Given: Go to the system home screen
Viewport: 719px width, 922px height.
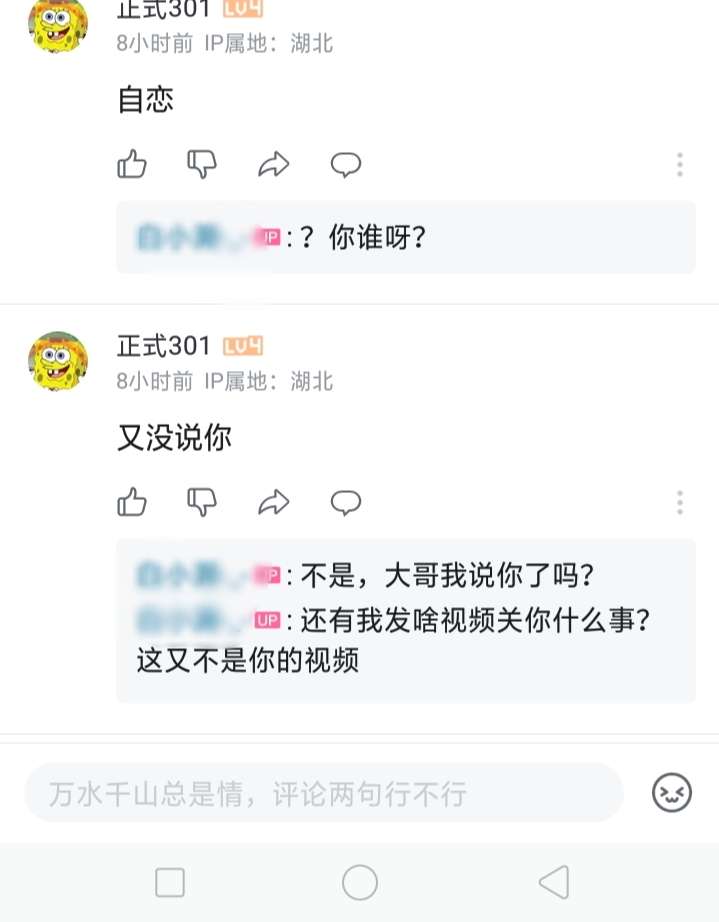Looking at the screenshot, I should [x=359, y=882].
